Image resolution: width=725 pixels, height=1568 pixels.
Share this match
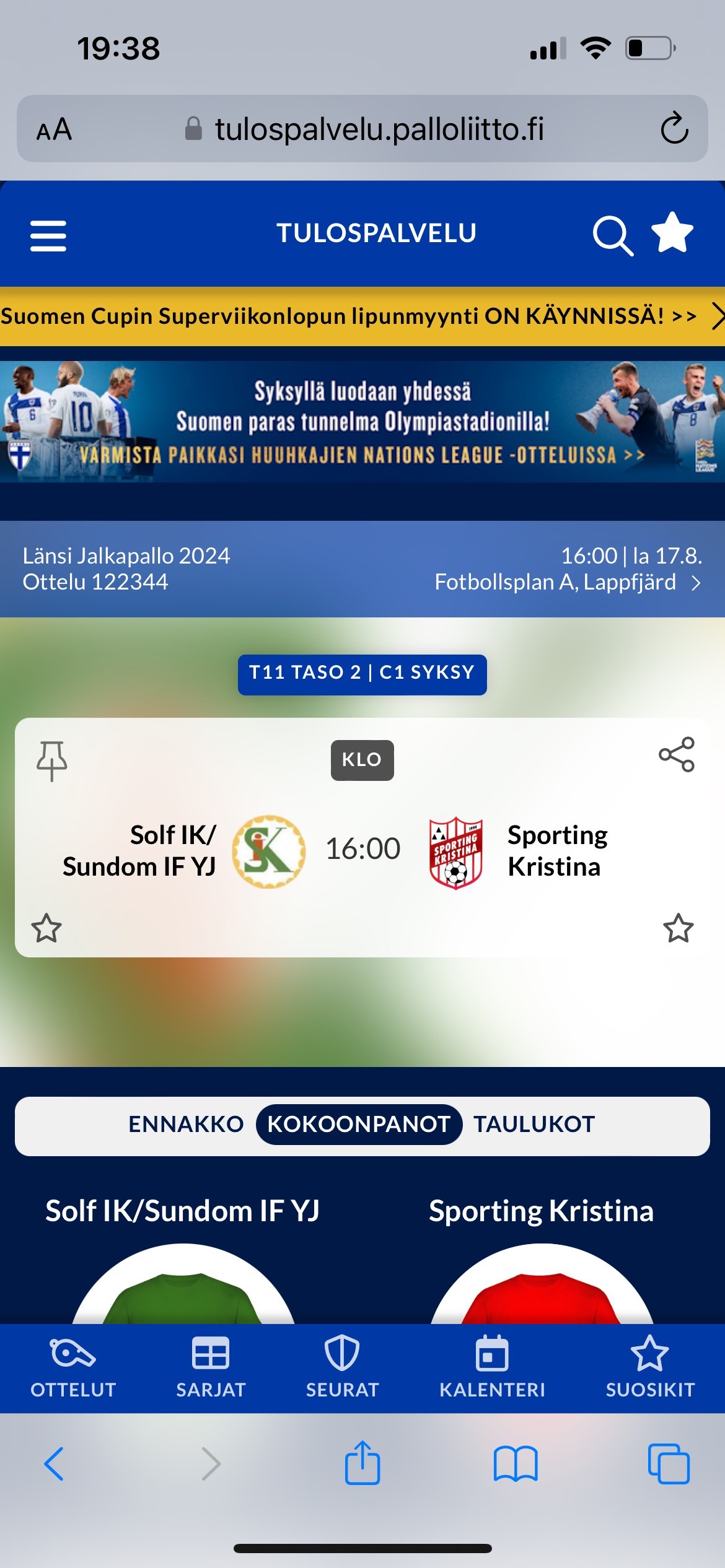pyautogui.click(x=677, y=754)
